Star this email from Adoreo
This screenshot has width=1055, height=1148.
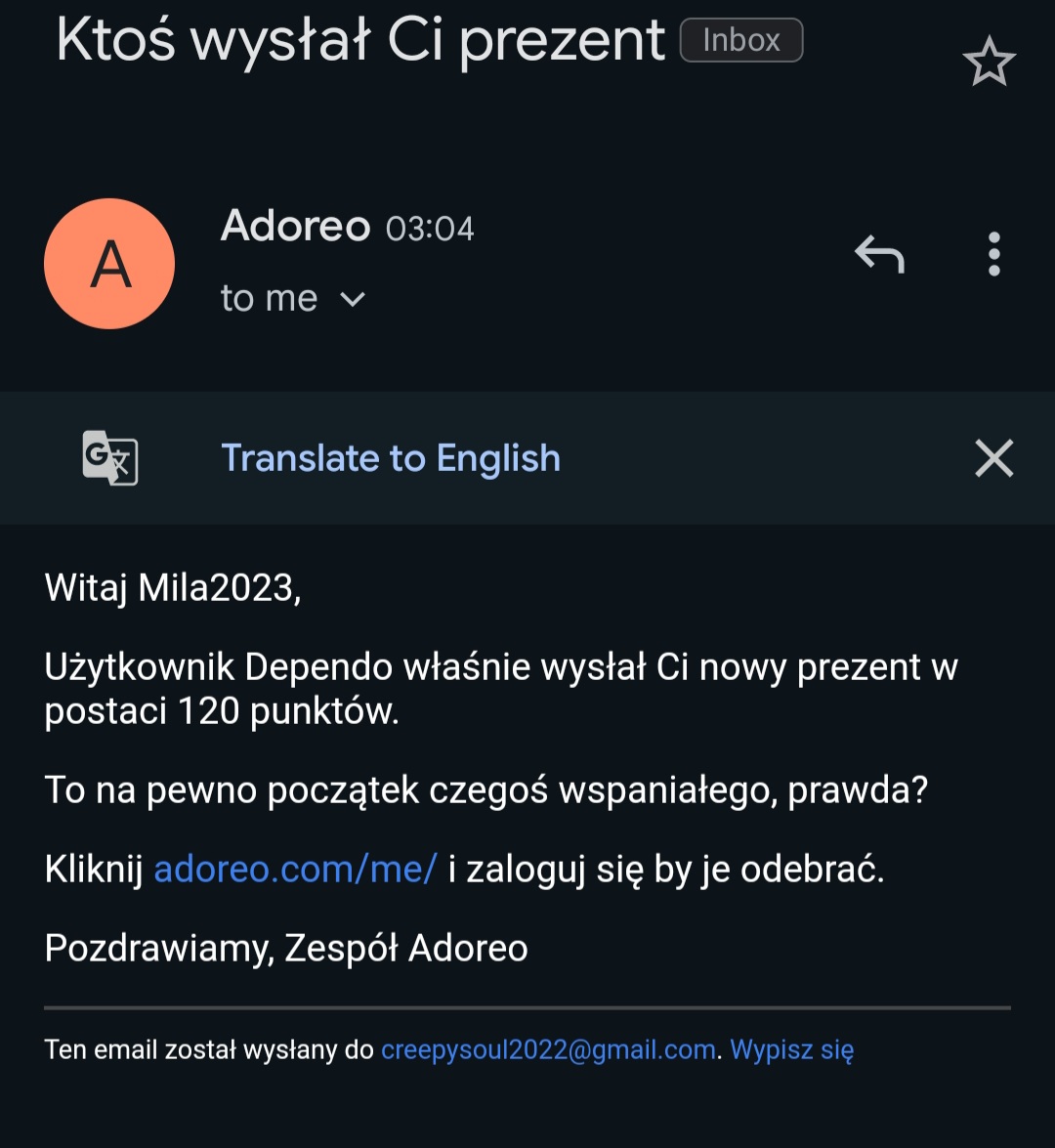pos(989,62)
